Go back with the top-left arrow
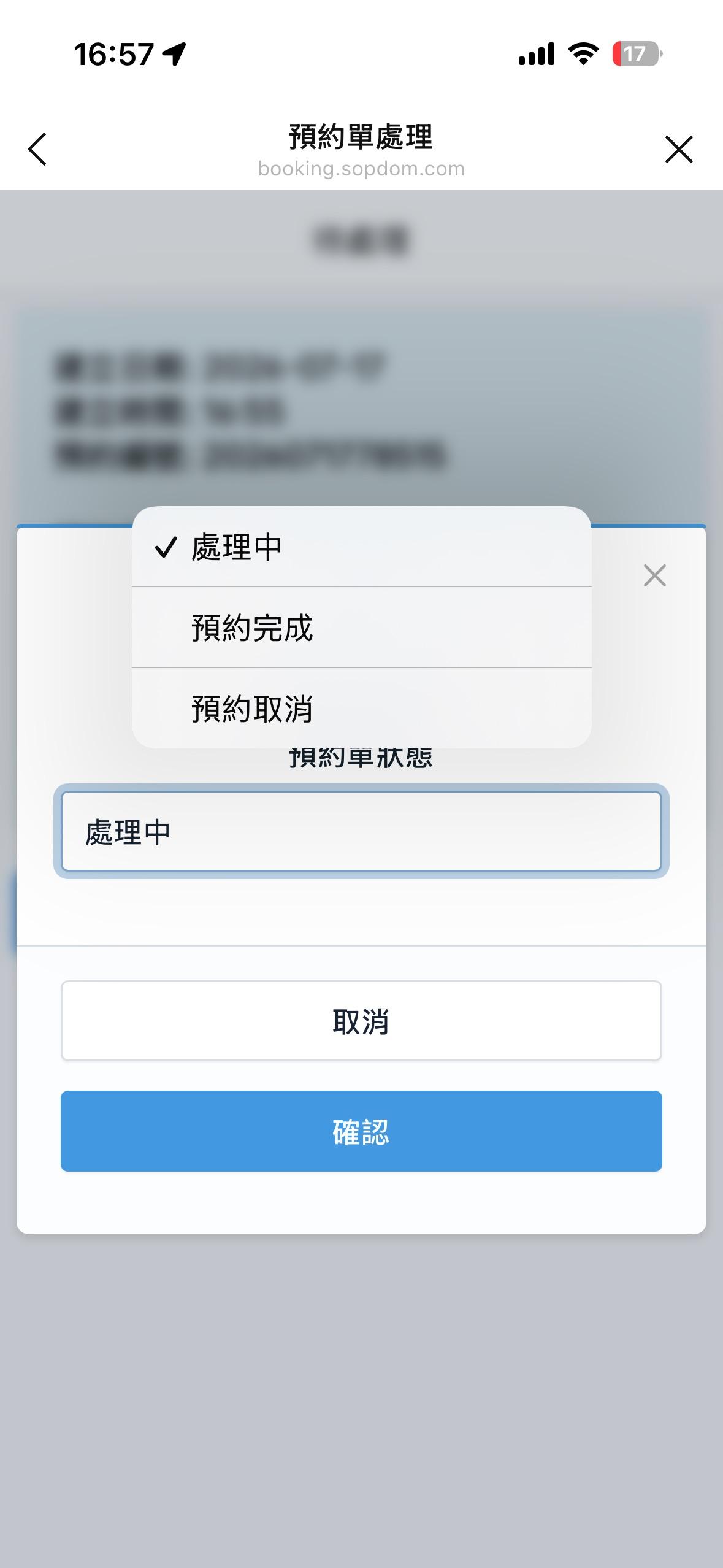This screenshot has height=1568, width=723. (37, 149)
